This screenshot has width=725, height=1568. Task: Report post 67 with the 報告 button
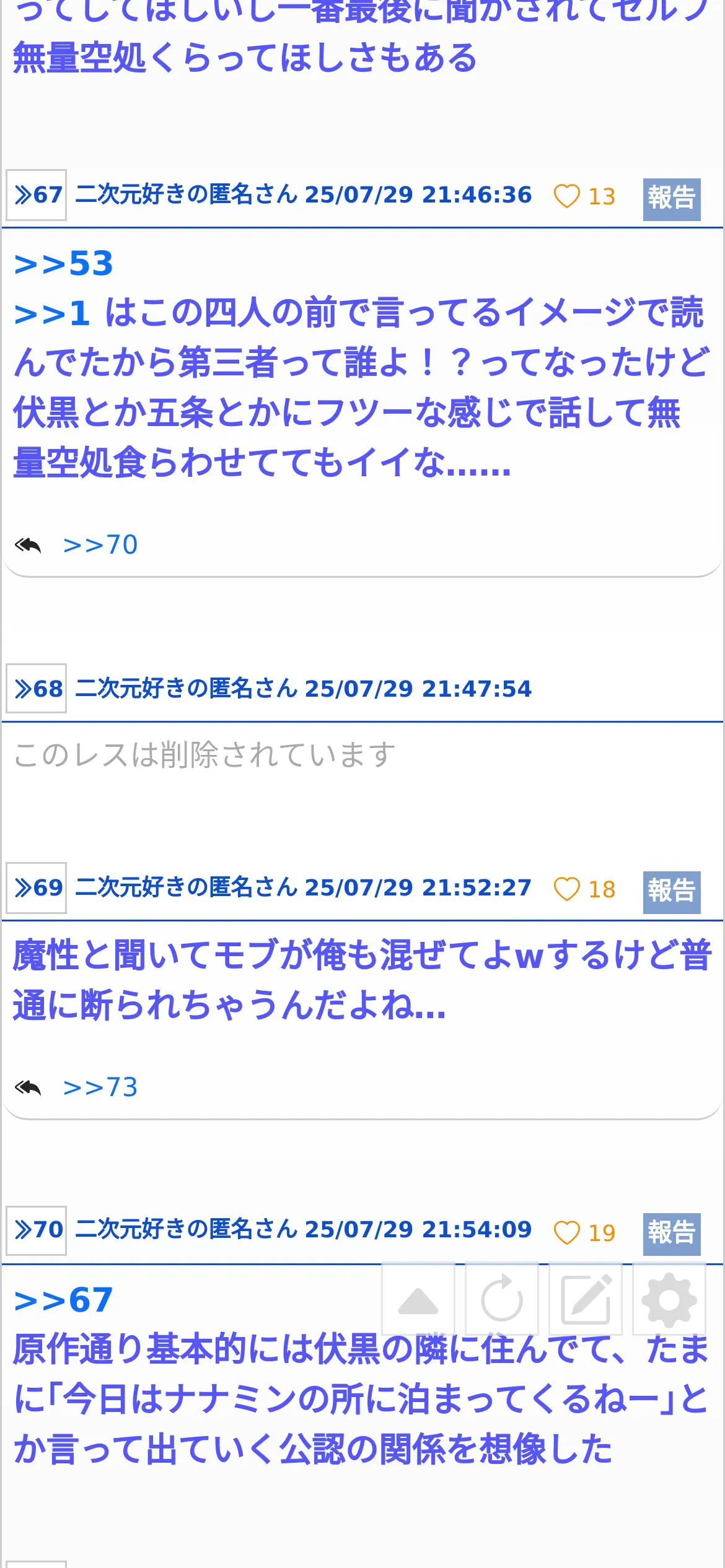pos(671,199)
